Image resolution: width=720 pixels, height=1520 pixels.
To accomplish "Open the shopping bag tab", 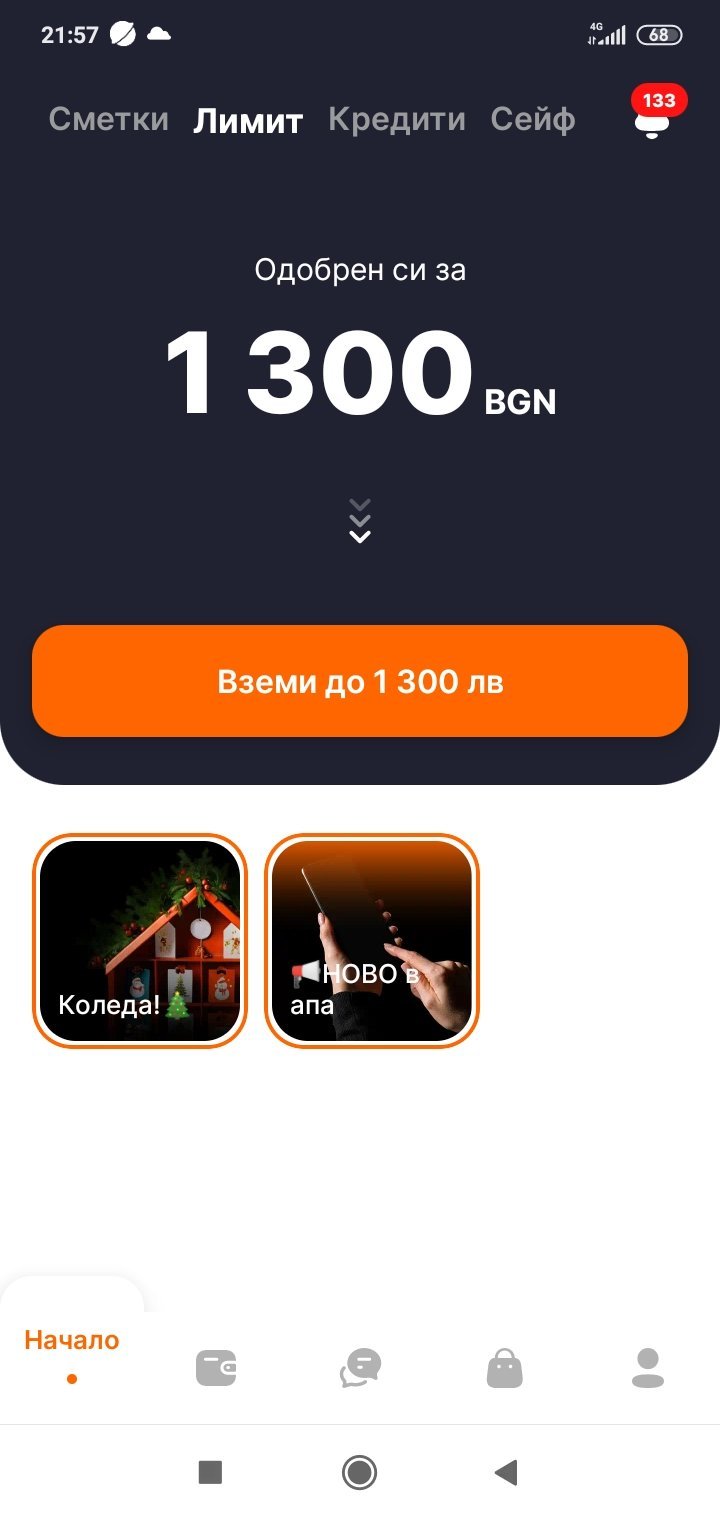I will click(x=505, y=1368).
